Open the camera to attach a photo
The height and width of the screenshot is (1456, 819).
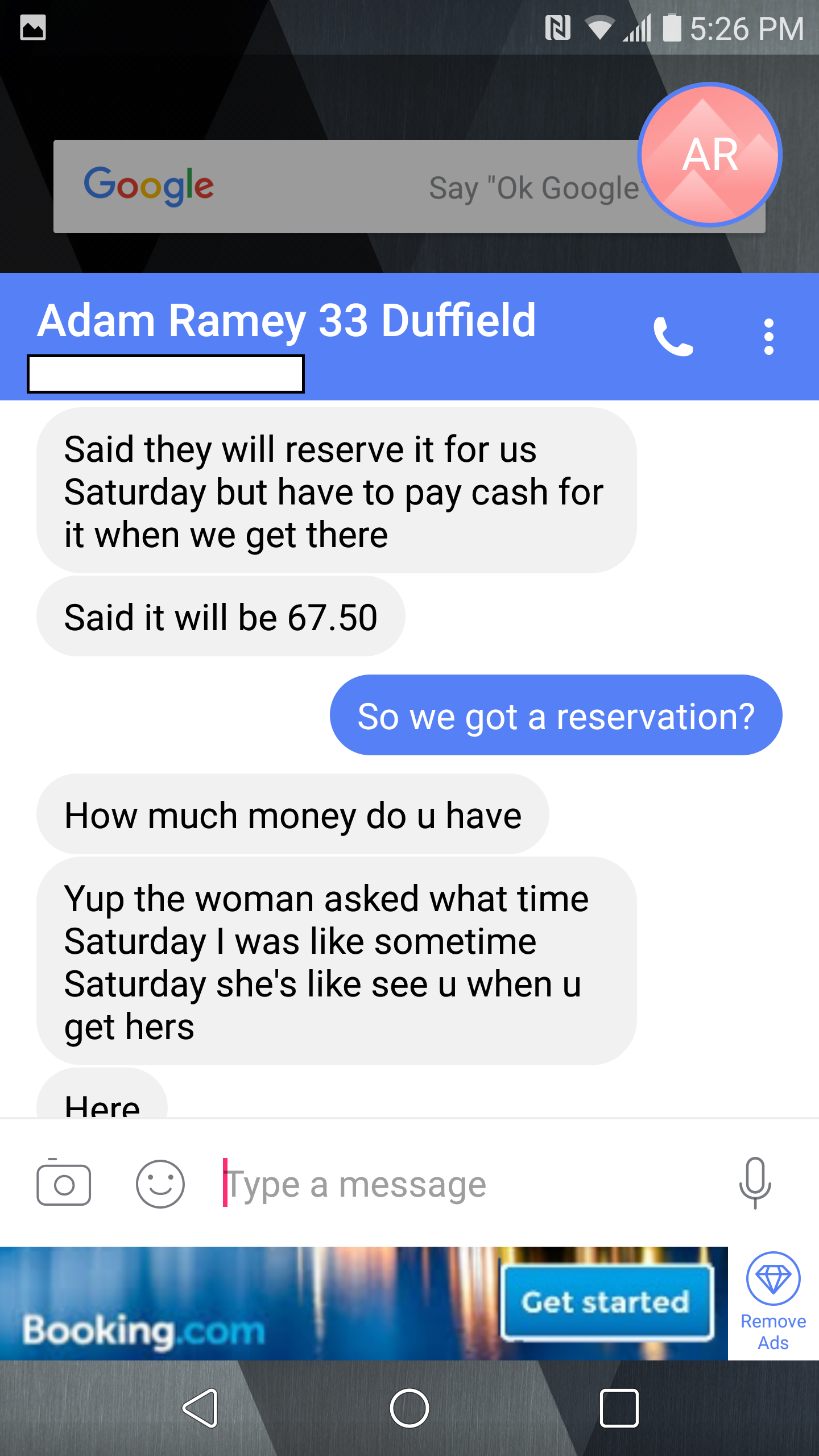tap(64, 1185)
